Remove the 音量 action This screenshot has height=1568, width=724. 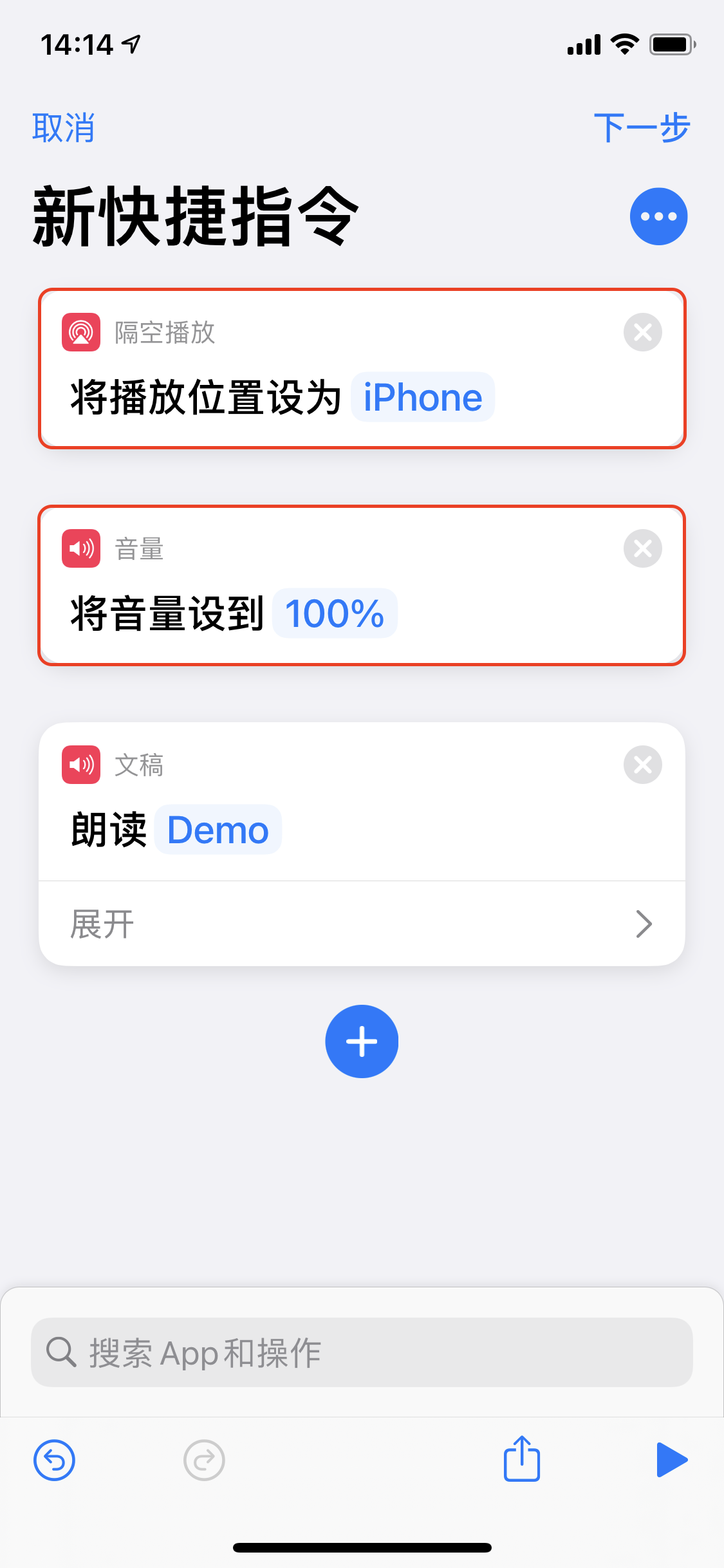coord(642,548)
